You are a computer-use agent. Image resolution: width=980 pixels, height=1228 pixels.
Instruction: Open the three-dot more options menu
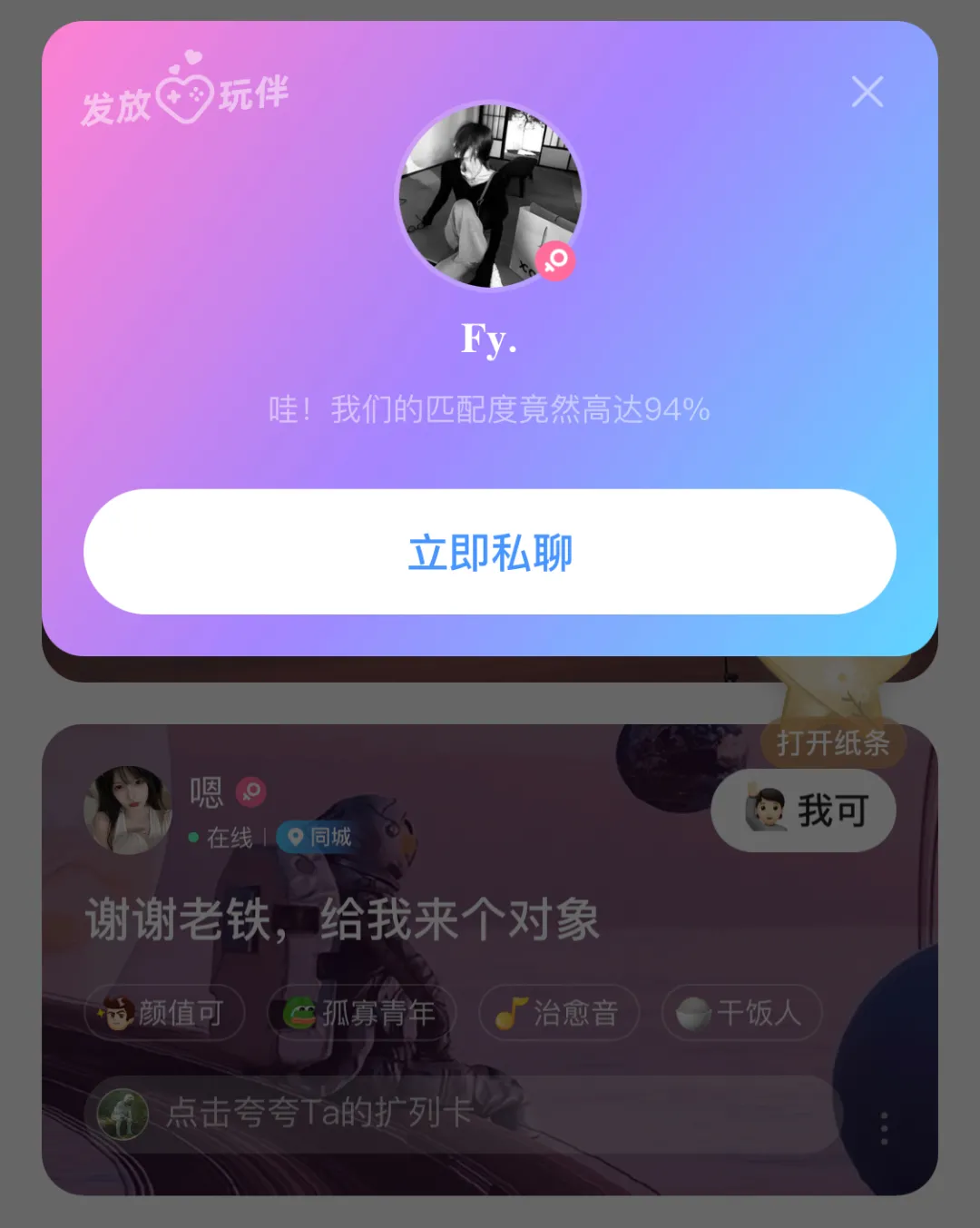tap(882, 1128)
